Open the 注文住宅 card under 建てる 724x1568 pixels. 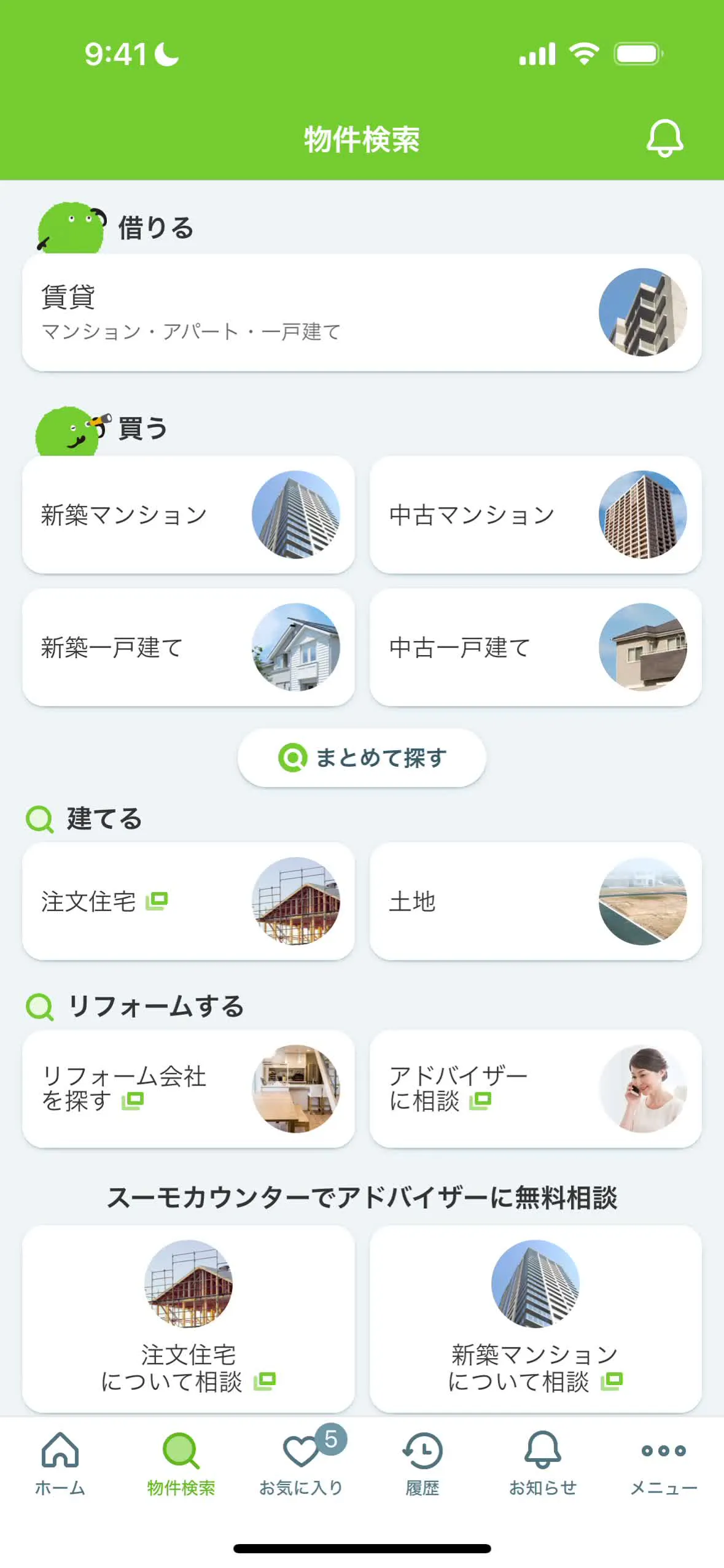pyautogui.click(x=188, y=901)
